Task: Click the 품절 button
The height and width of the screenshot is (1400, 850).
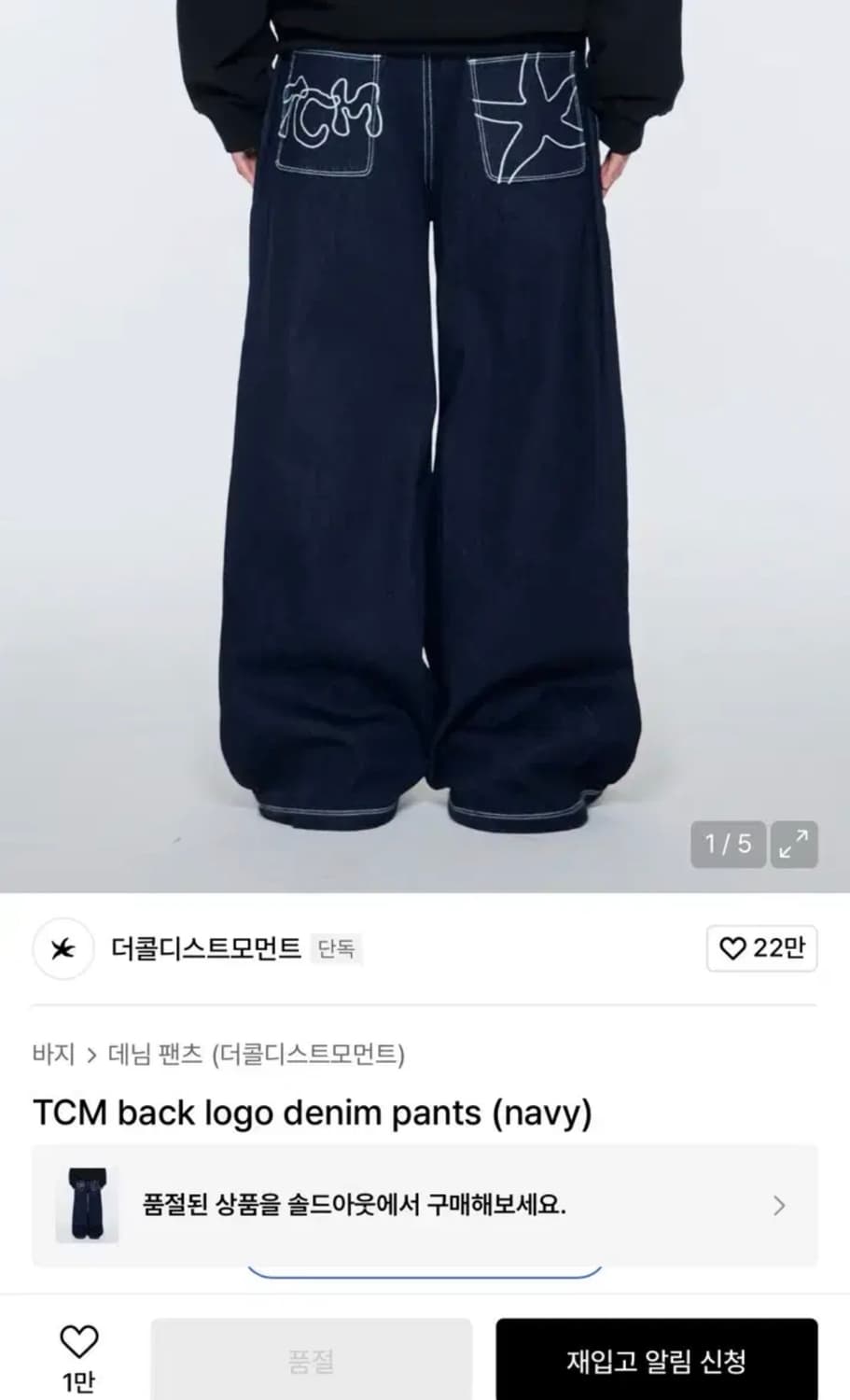Action: [312, 1360]
